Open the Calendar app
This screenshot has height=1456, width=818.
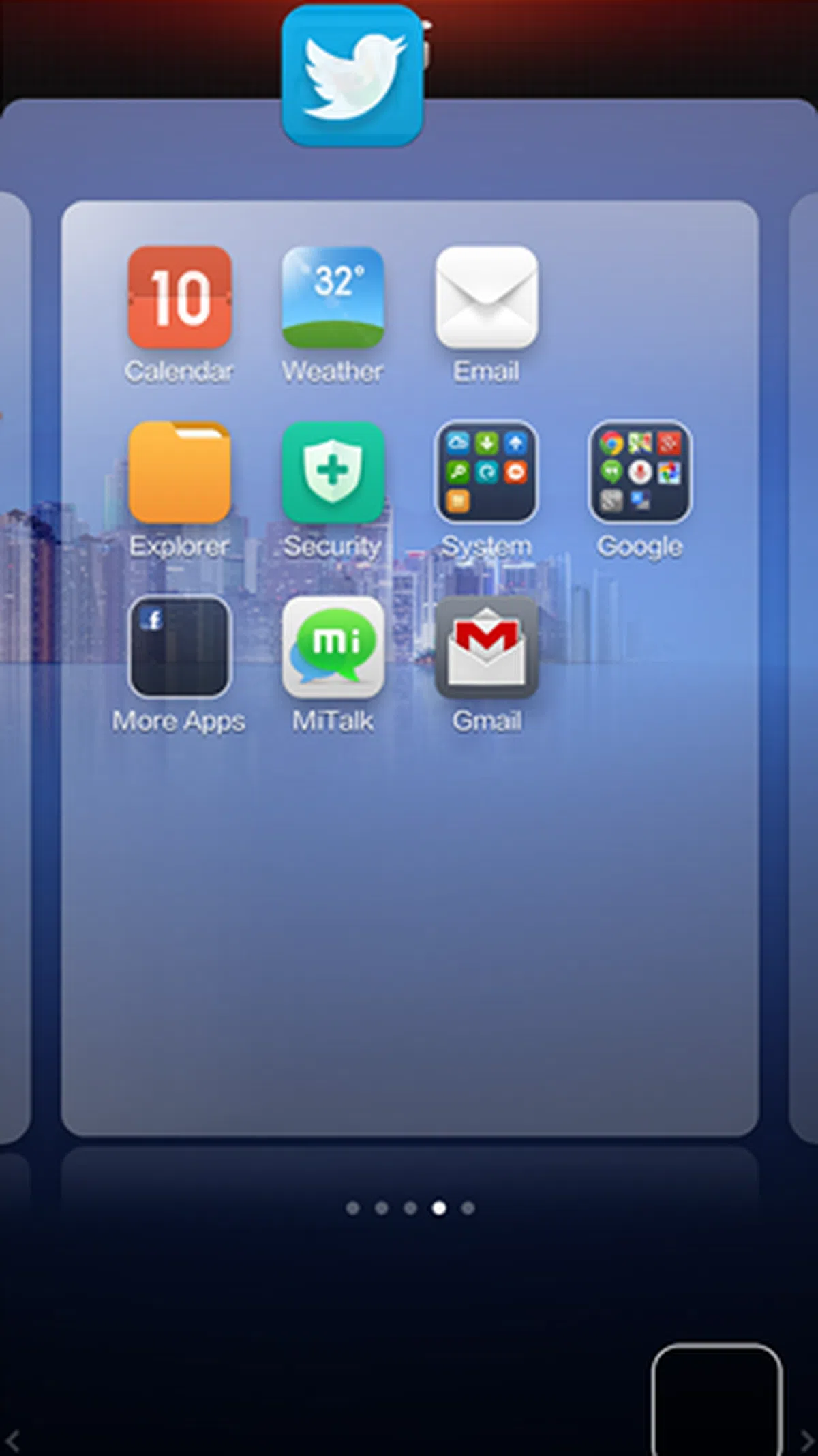pyautogui.click(x=179, y=298)
